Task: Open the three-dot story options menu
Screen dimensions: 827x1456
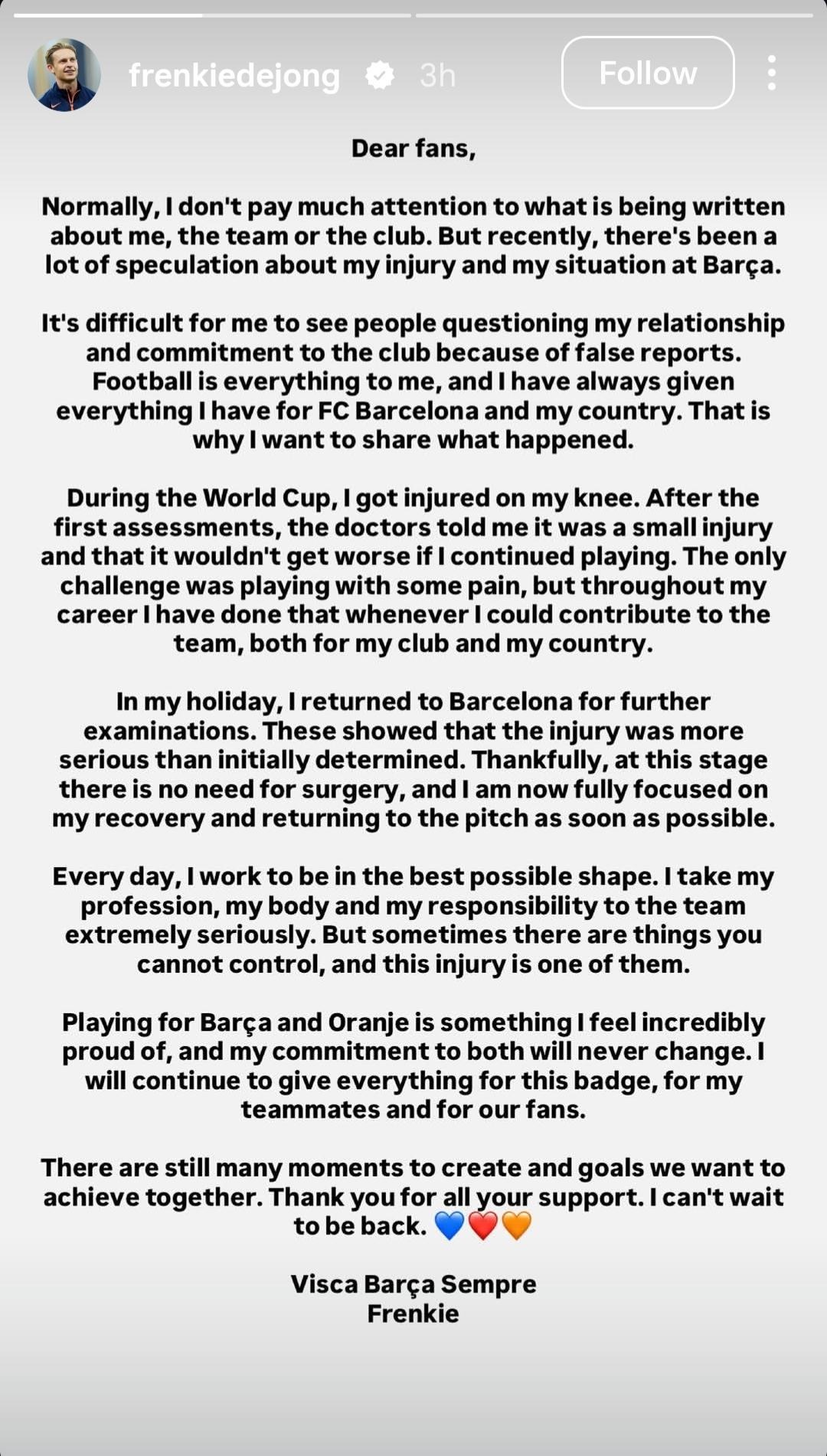Action: click(x=771, y=73)
